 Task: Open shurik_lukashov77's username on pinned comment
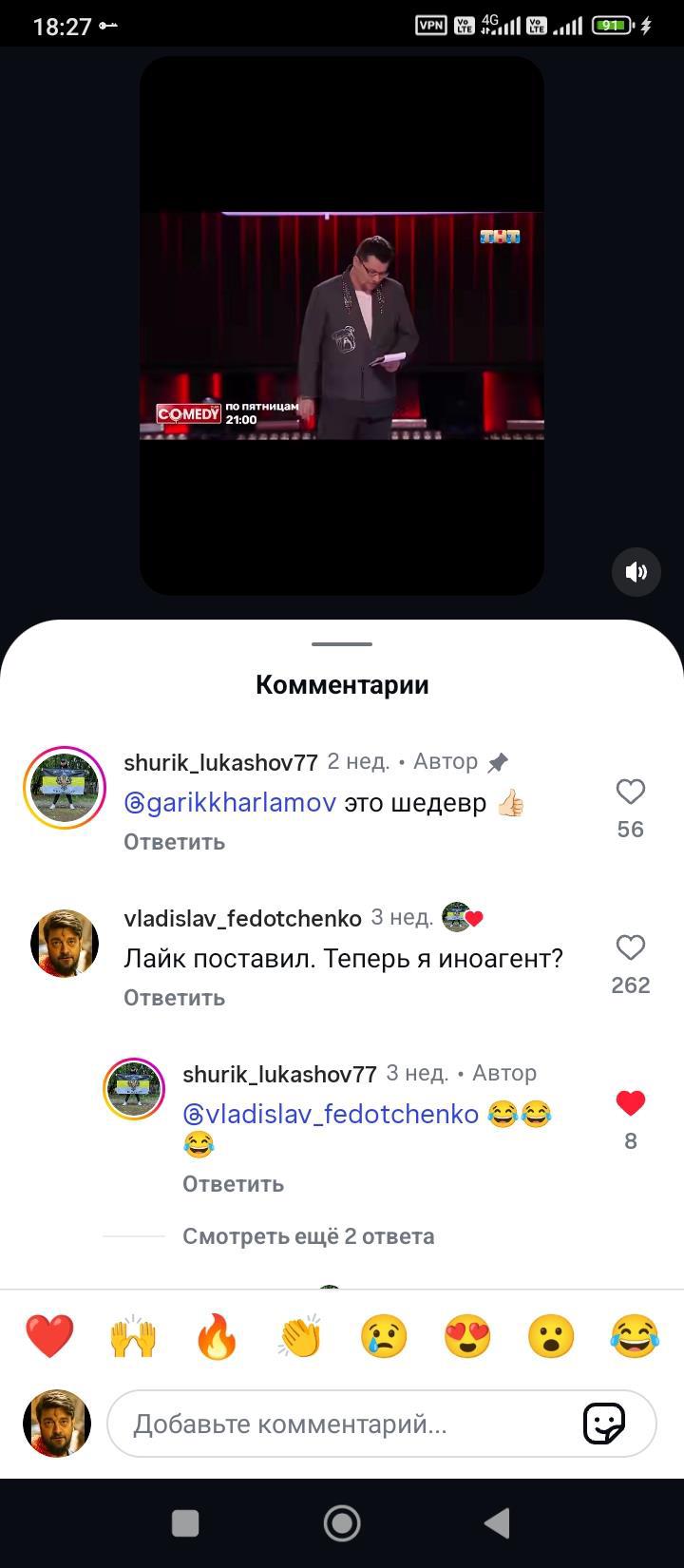click(220, 762)
